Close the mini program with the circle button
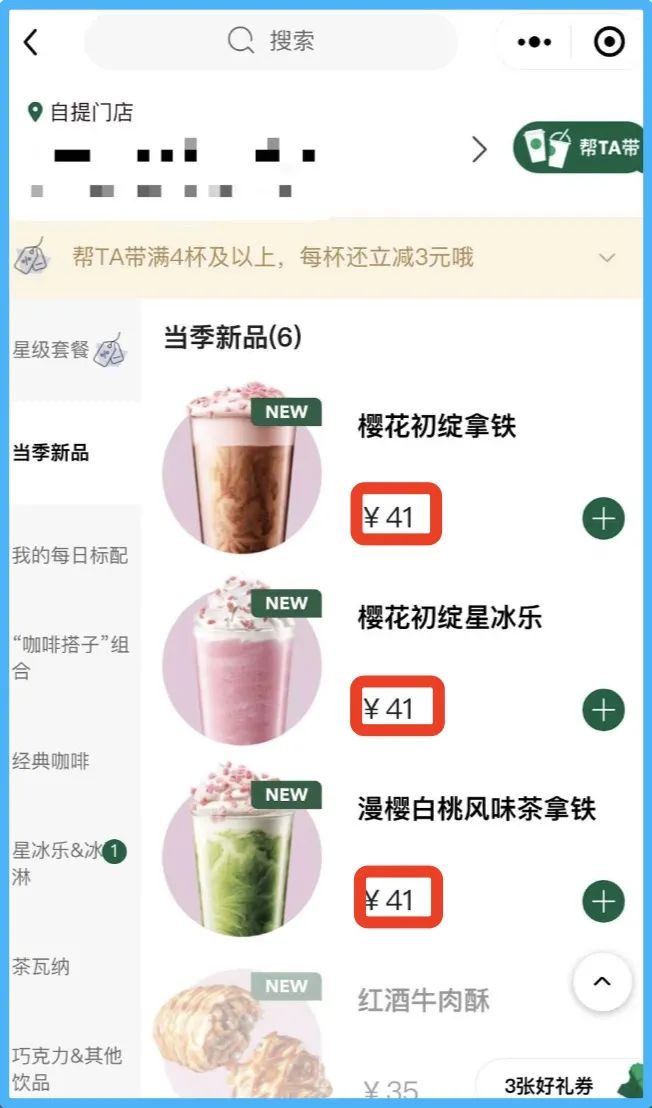Image resolution: width=652 pixels, height=1108 pixels. point(608,42)
